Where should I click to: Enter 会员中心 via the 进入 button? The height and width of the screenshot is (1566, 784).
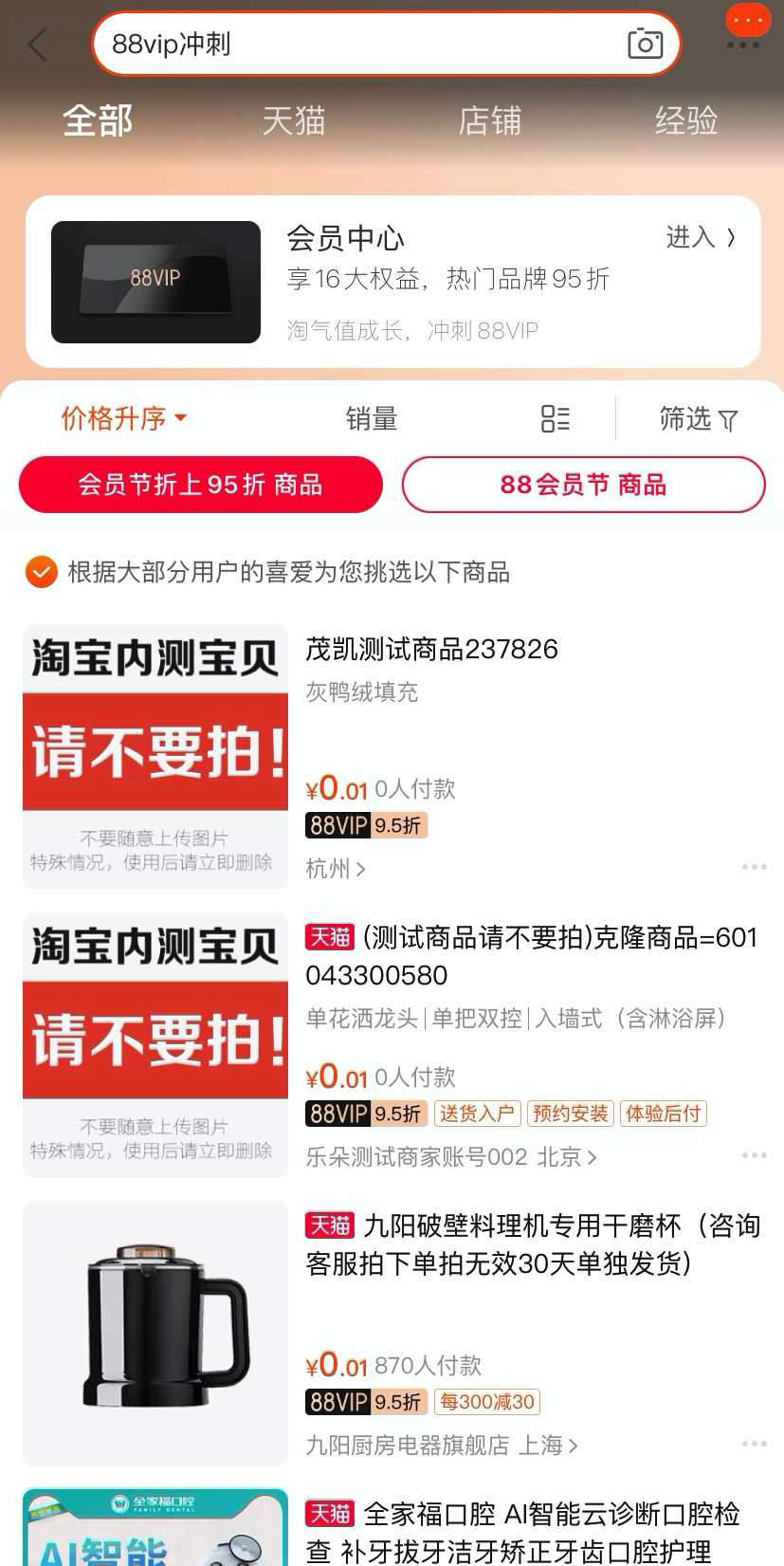pos(701,238)
